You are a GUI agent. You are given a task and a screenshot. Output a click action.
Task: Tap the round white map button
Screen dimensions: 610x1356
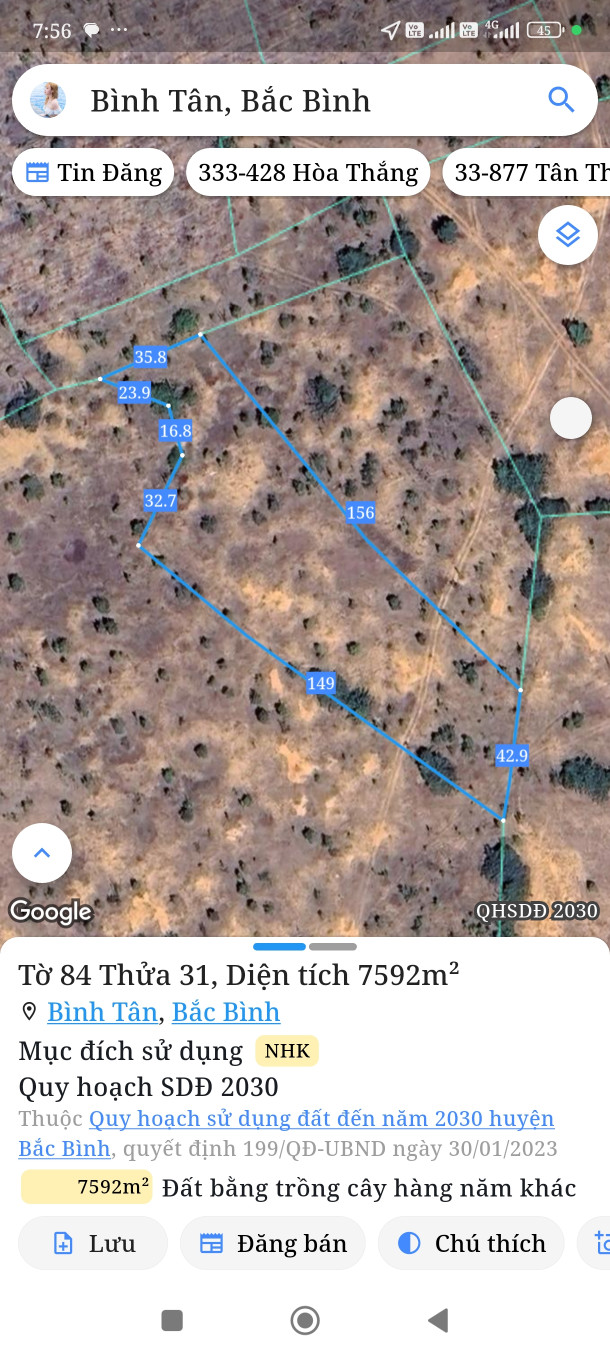(571, 418)
